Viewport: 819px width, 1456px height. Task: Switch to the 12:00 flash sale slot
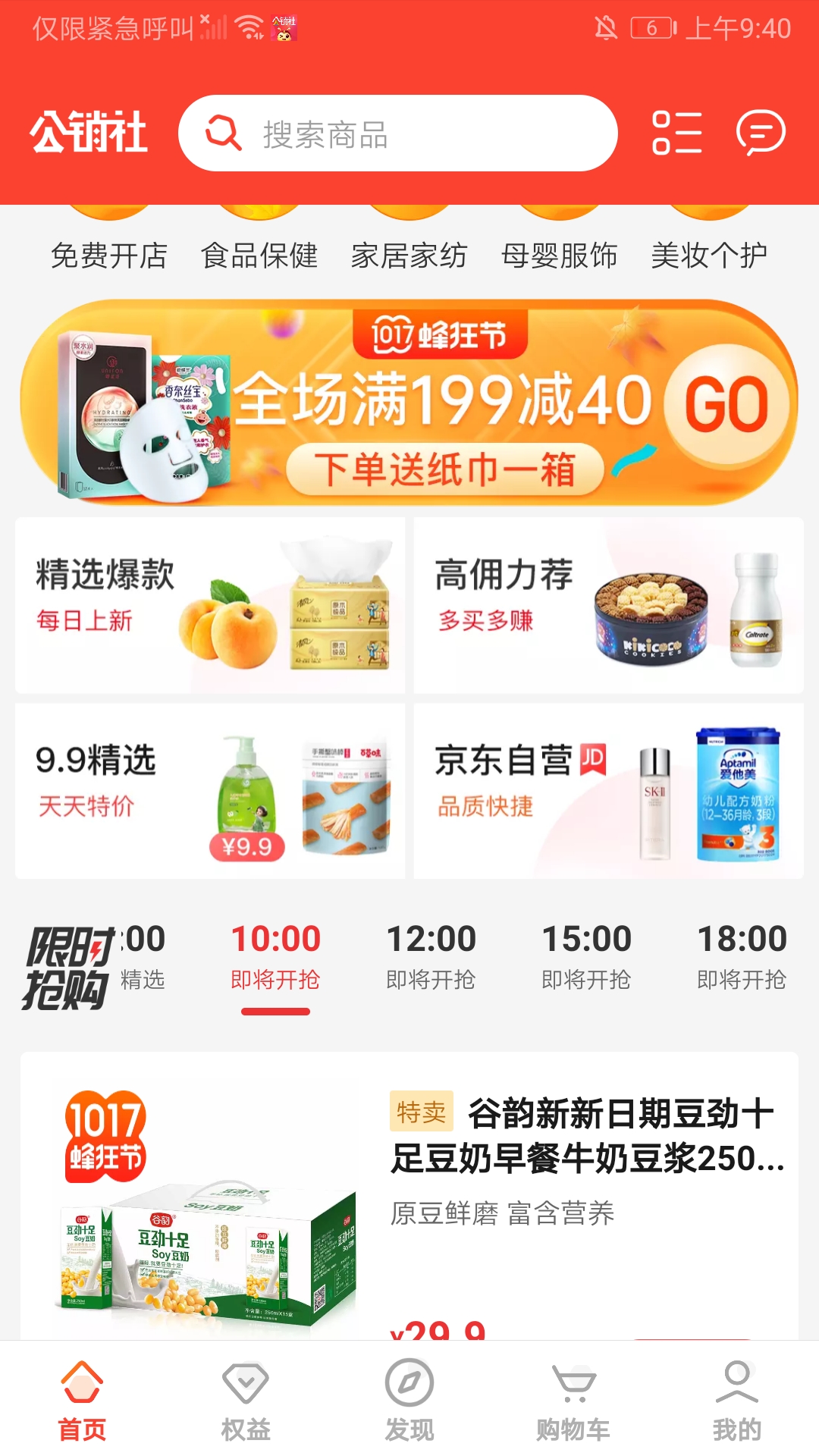click(431, 955)
